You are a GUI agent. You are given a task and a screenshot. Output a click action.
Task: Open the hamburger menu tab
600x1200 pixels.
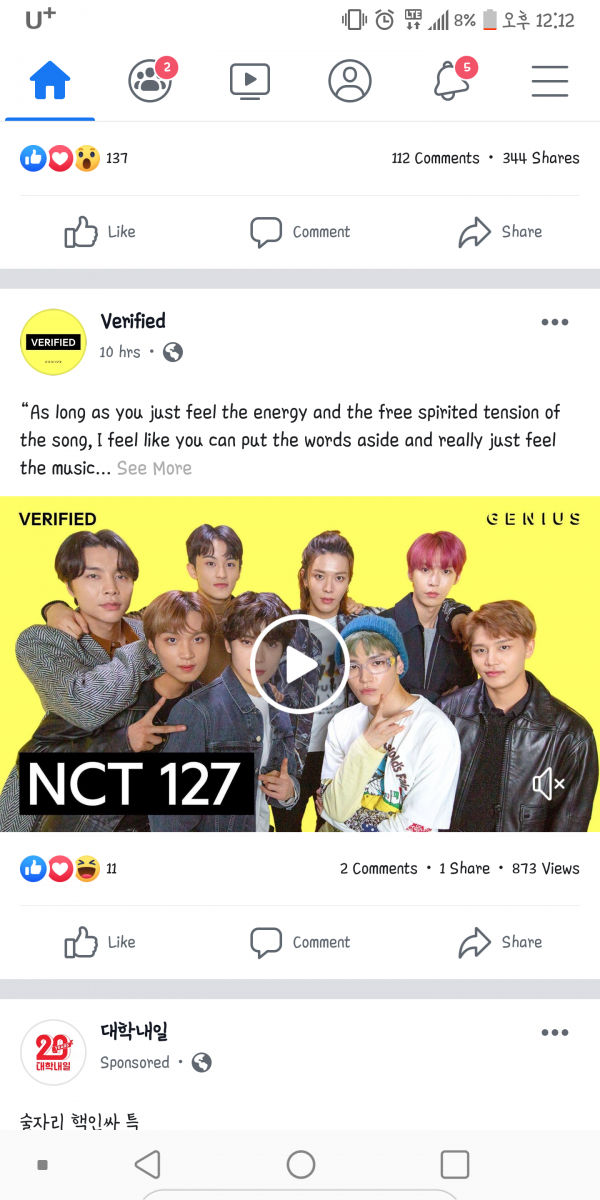(x=550, y=81)
